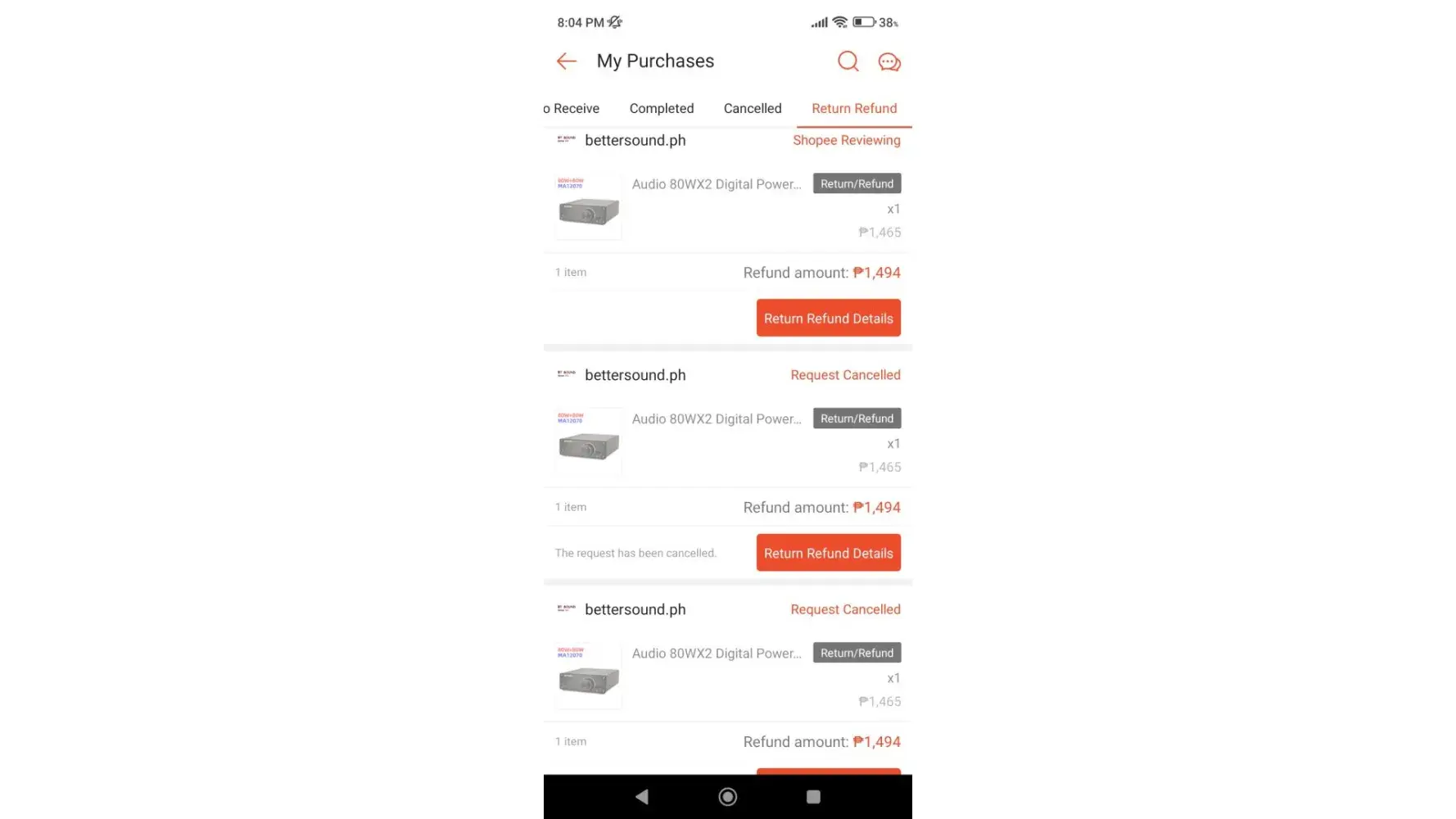Open bettersound.ph shop from Shopee Reviewing order
Screen dimensions: 1456x819
[x=635, y=141]
